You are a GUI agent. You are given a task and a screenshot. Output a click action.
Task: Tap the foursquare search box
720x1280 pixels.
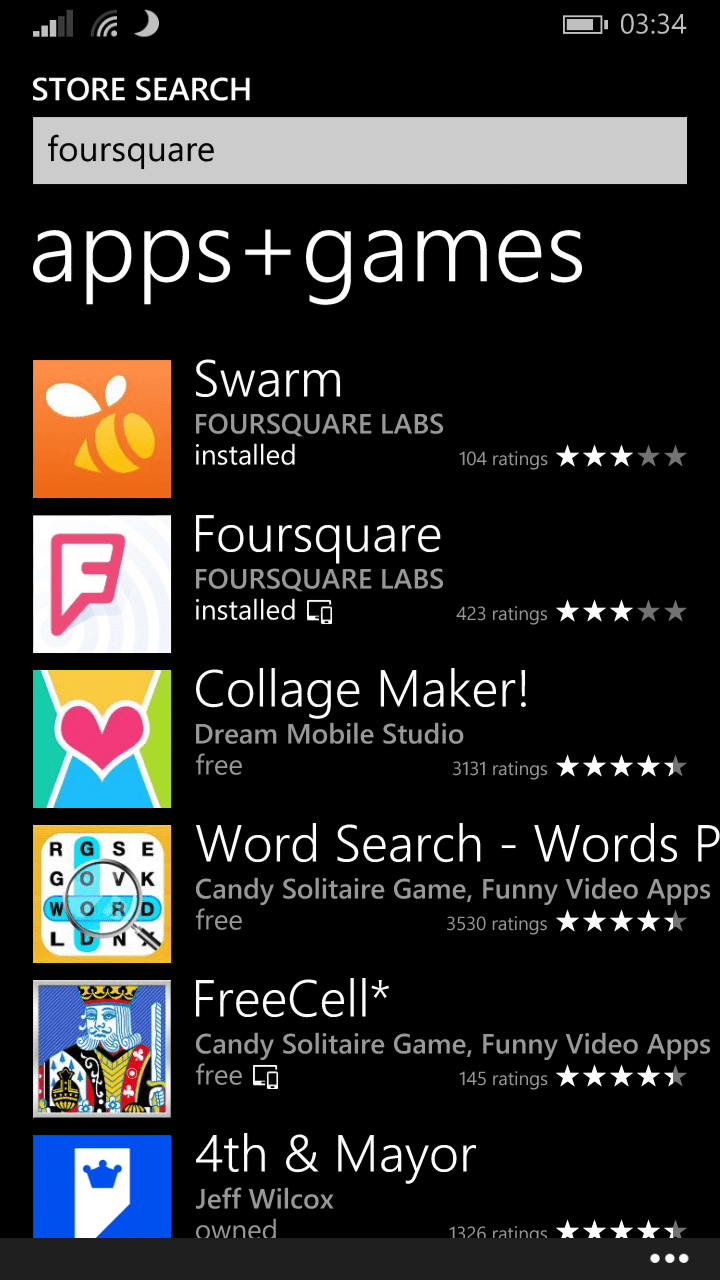pyautogui.click(x=360, y=150)
